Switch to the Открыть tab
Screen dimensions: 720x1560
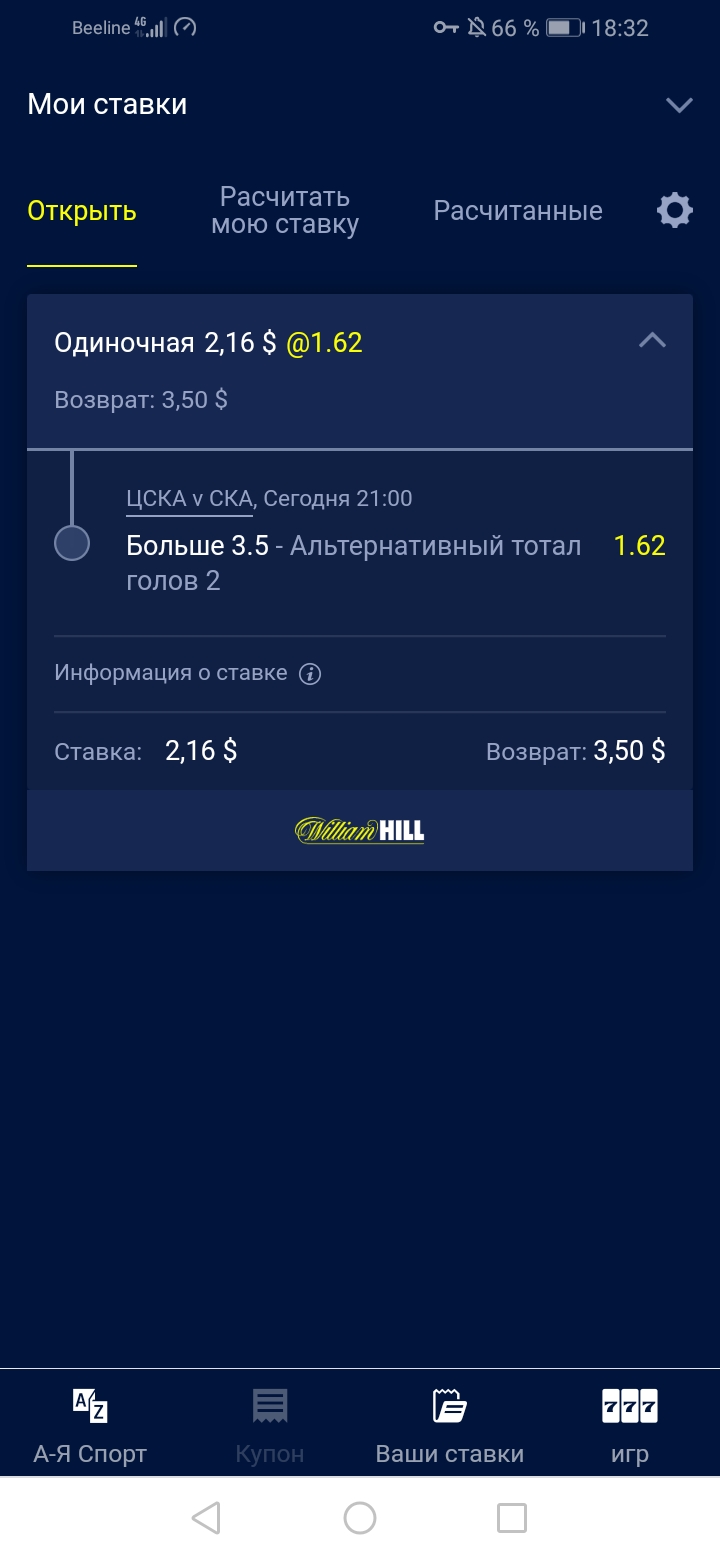point(82,211)
